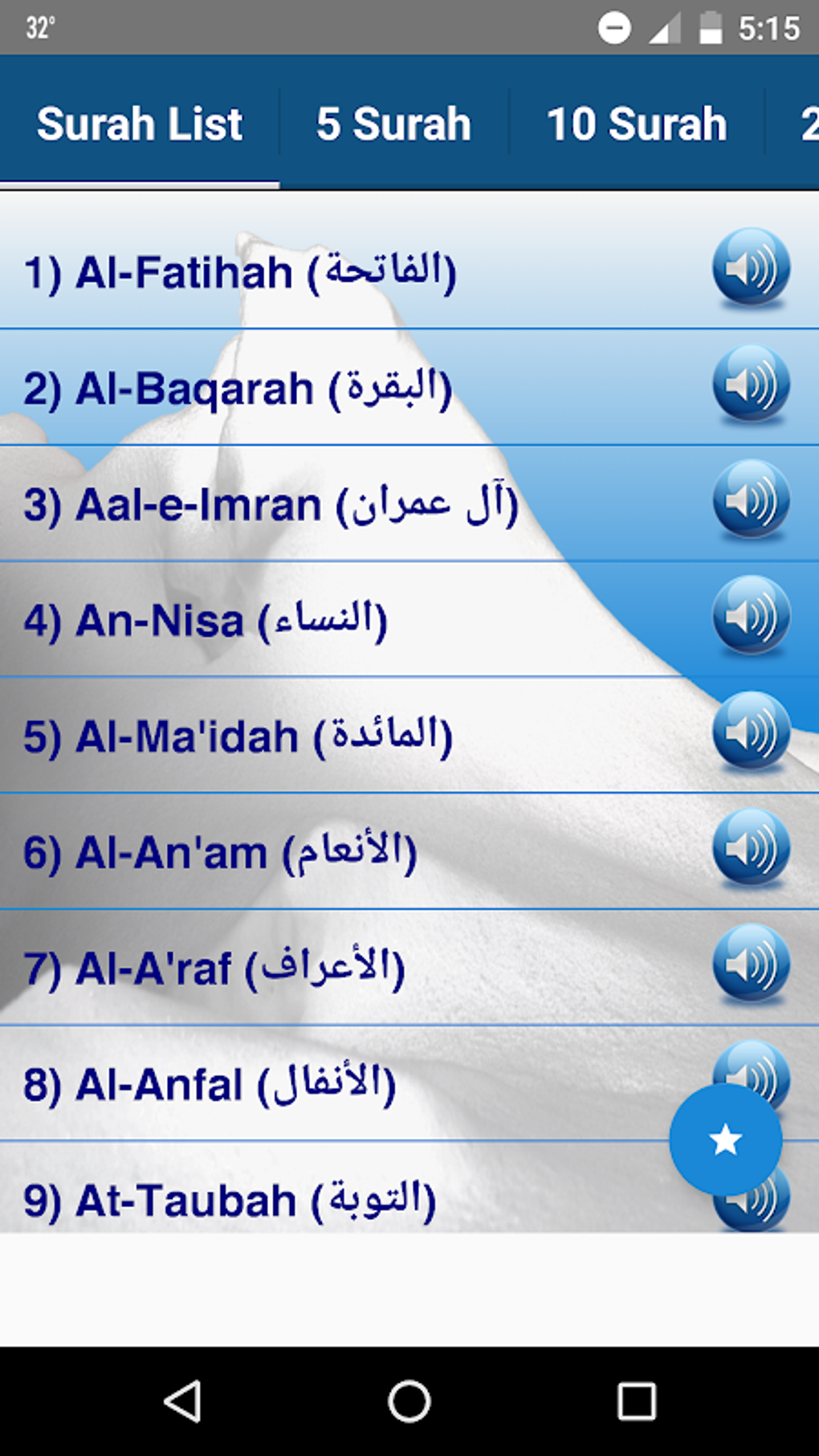819x1456 pixels.
Task: Go to the system home screen
Action: pyautogui.click(x=409, y=1401)
